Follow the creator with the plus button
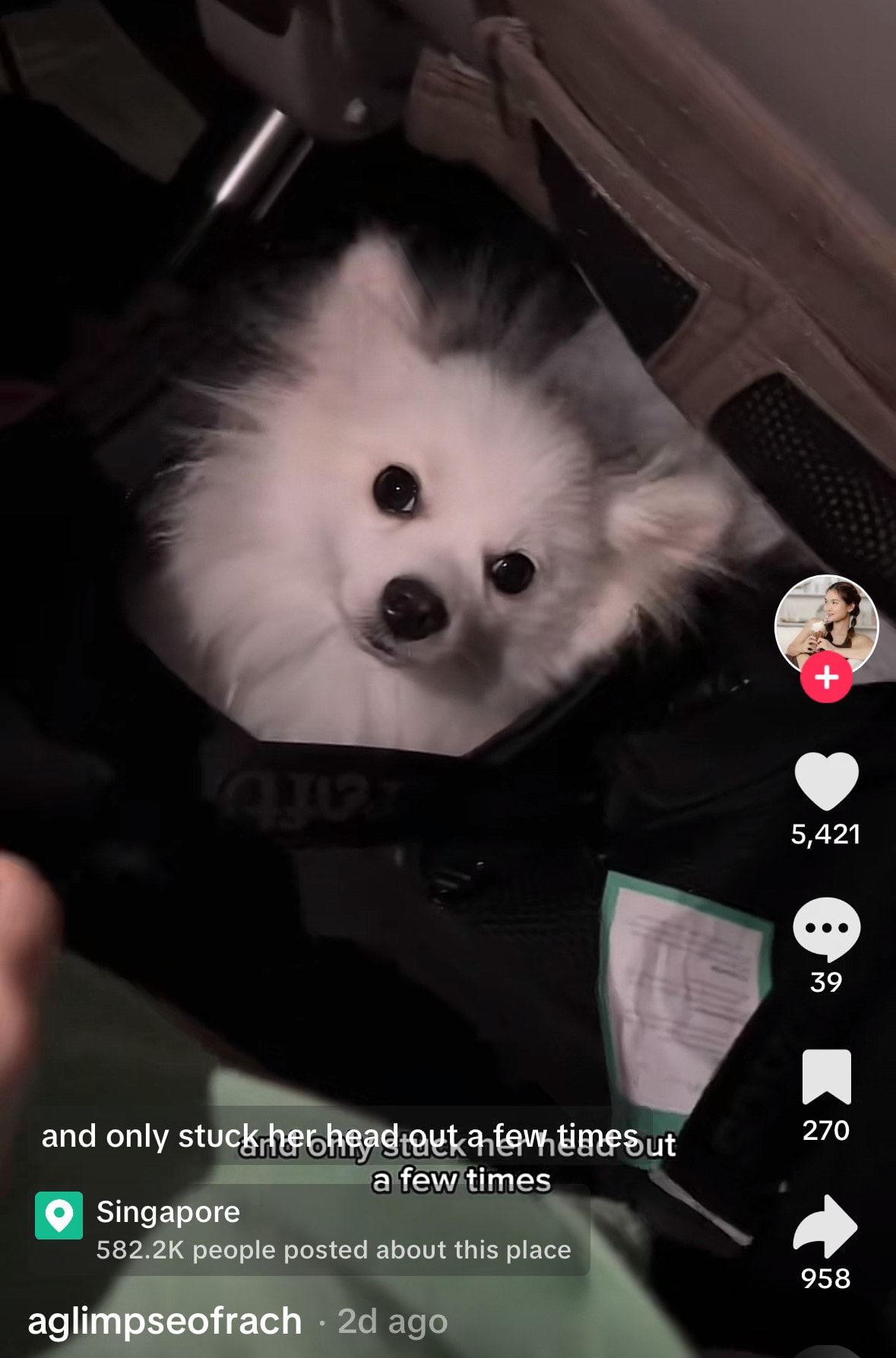Image resolution: width=896 pixels, height=1358 pixels. [826, 676]
